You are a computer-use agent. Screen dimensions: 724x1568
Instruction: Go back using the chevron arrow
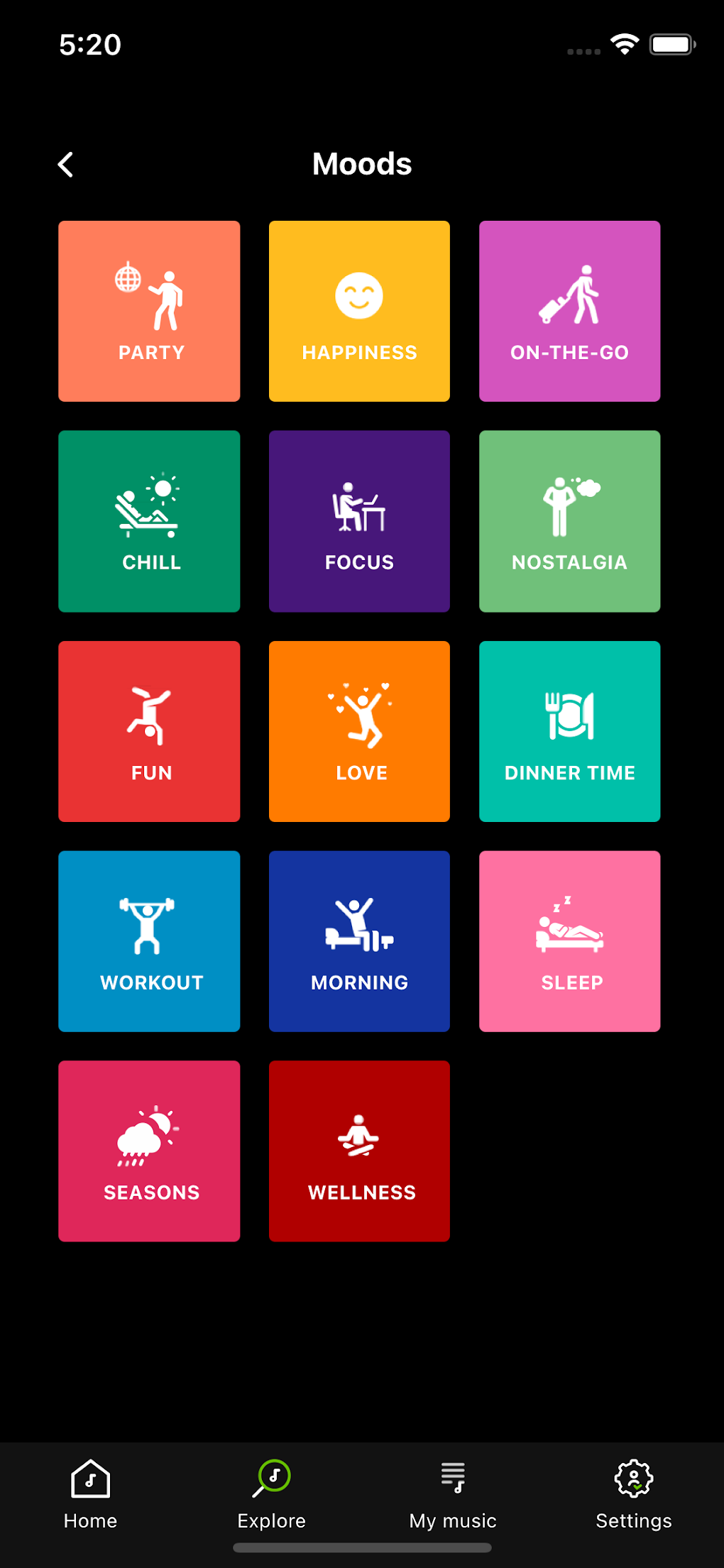pos(66,164)
